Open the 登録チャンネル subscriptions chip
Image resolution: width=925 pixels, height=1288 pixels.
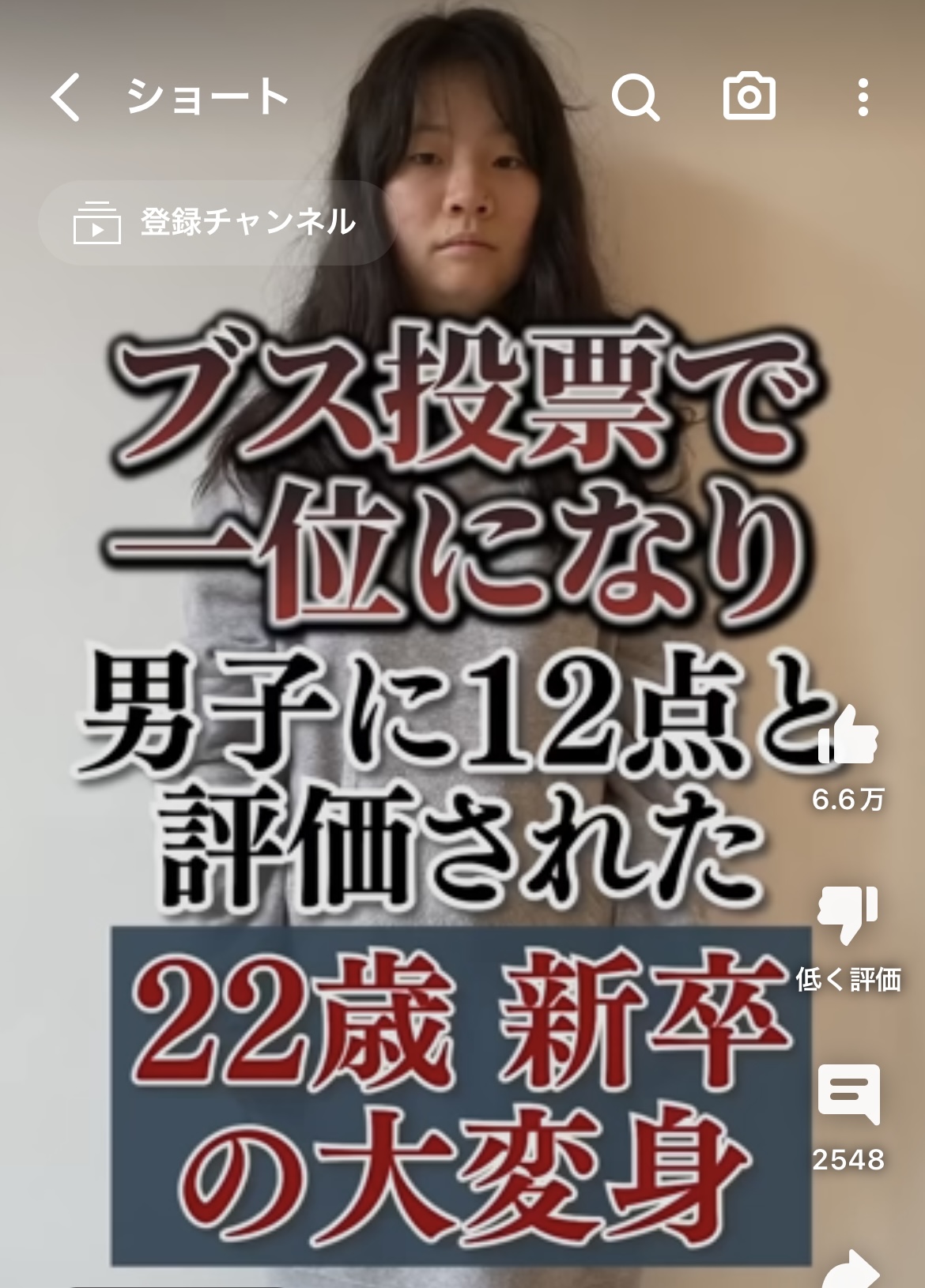[216, 222]
